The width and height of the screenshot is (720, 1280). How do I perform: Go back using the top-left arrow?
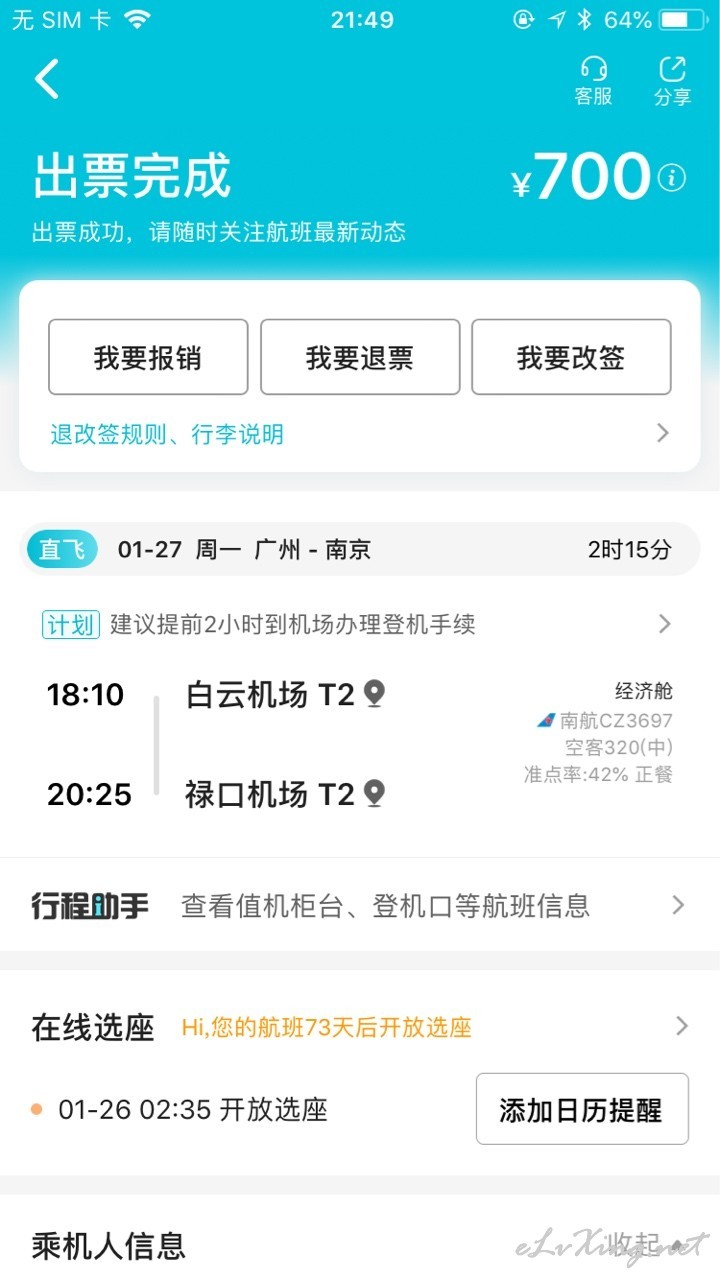47,79
